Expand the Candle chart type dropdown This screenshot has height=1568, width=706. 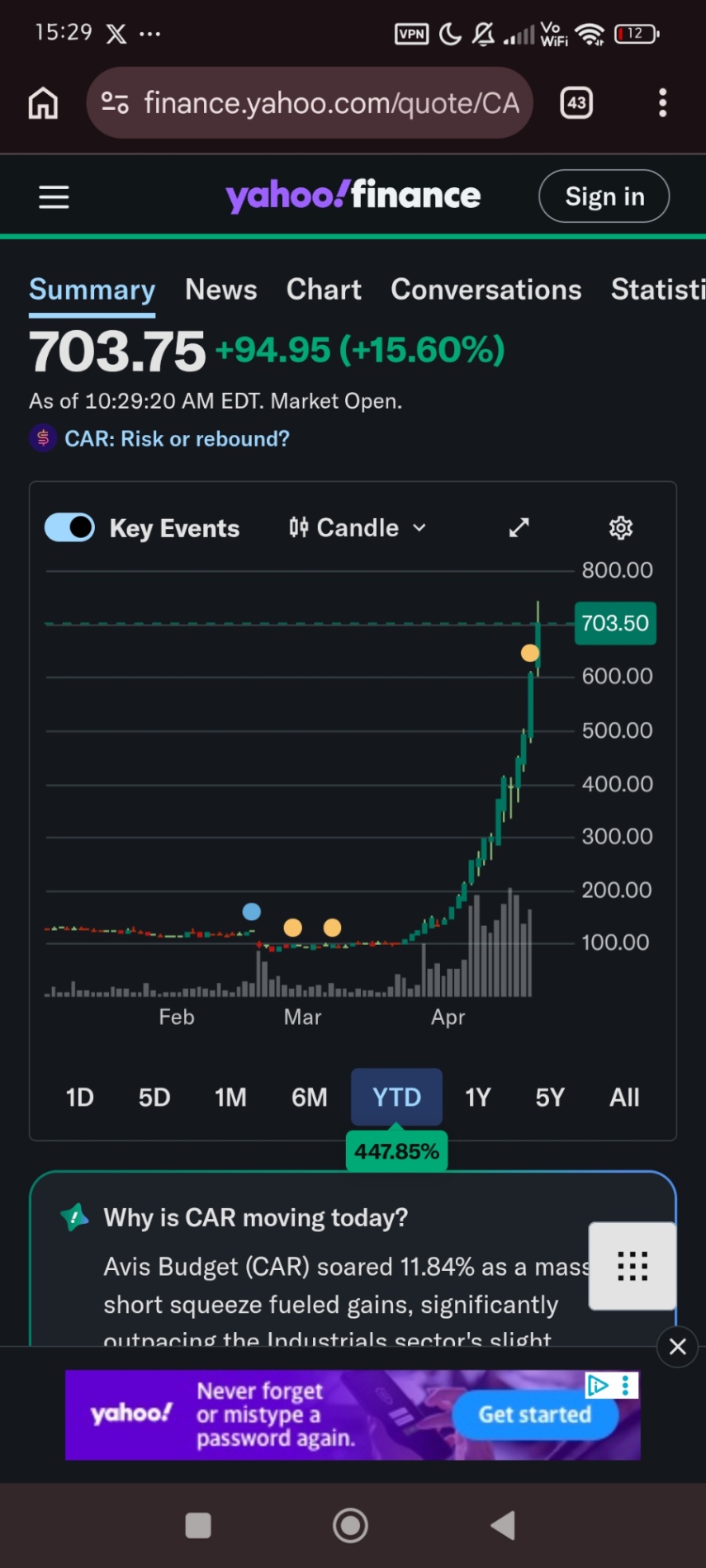(x=358, y=527)
